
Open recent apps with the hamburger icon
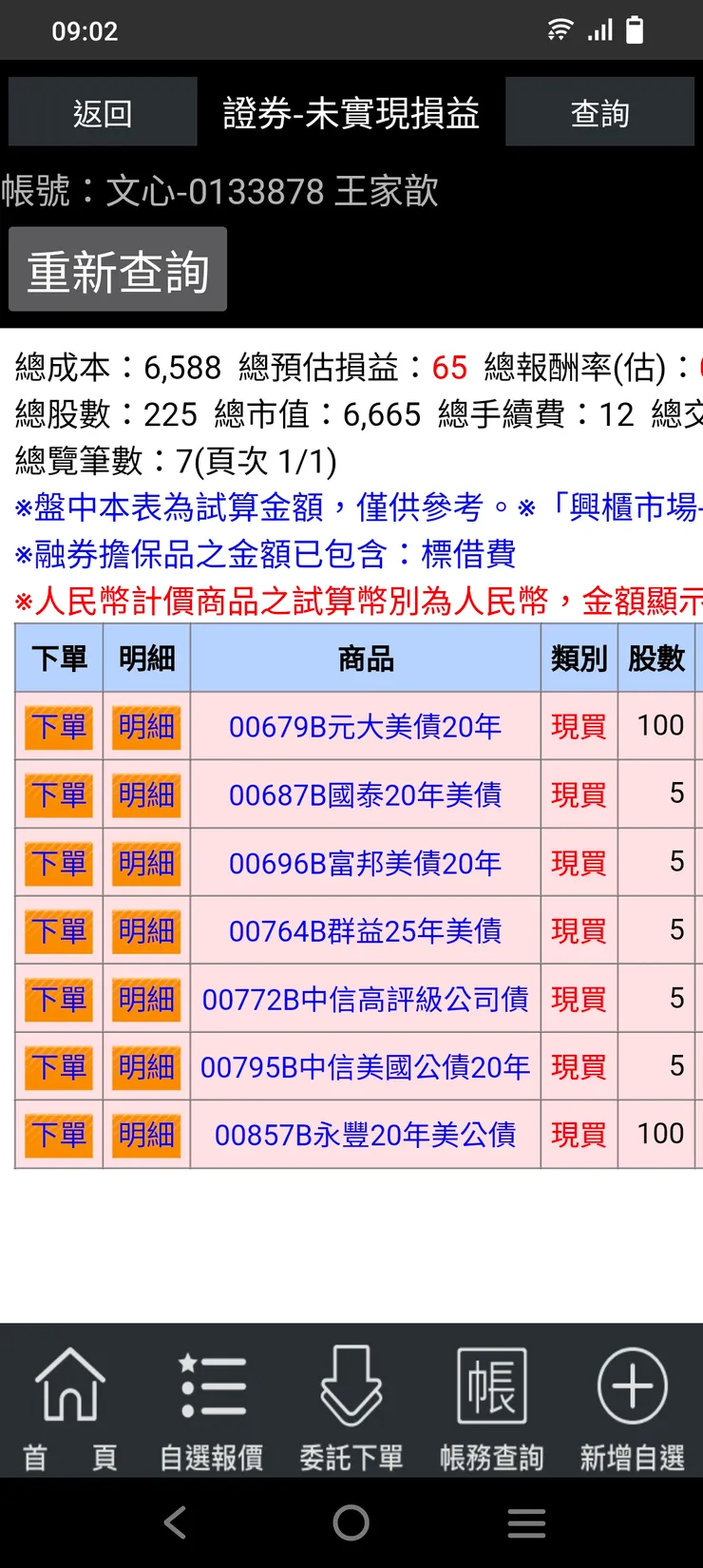pos(527,1522)
